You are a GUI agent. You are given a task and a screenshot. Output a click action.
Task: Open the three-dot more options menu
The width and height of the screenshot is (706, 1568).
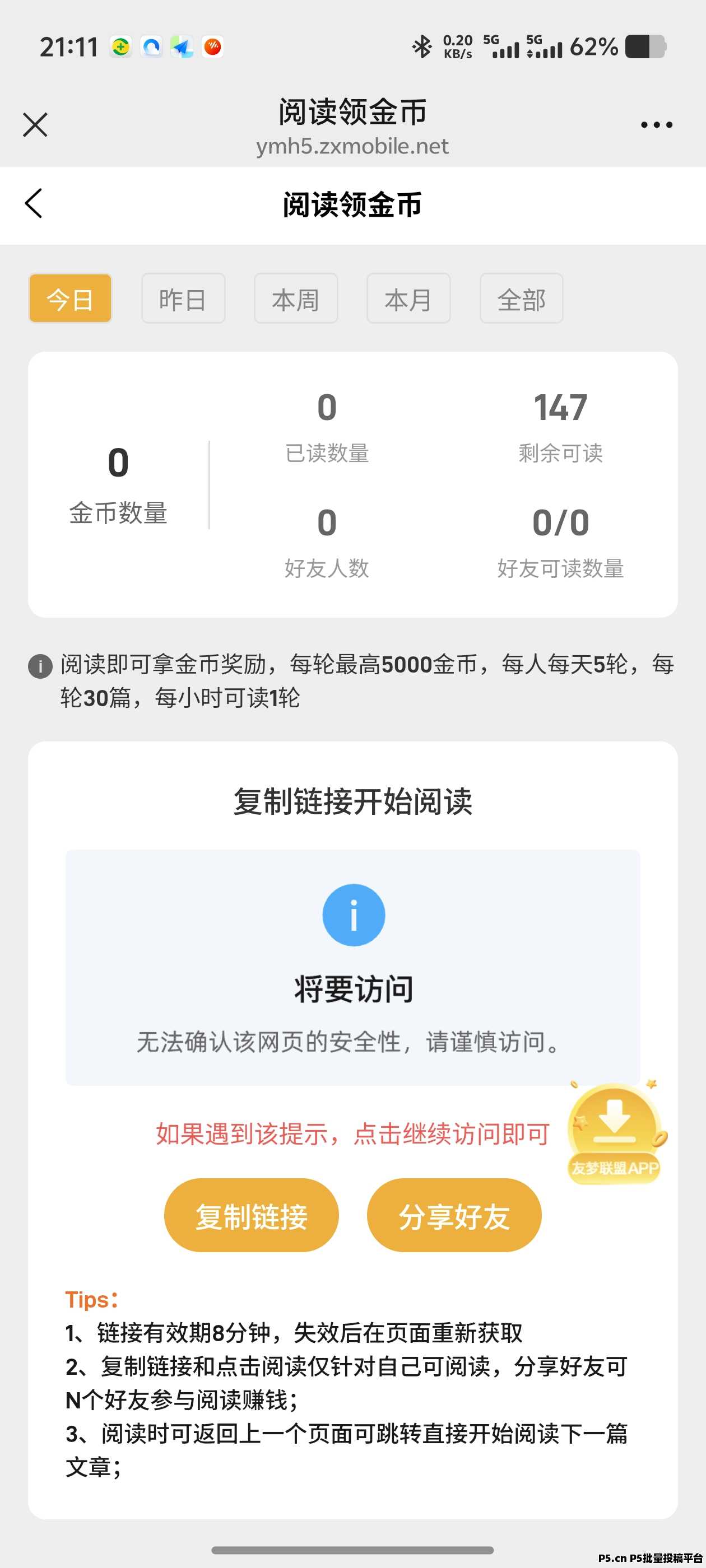(656, 125)
